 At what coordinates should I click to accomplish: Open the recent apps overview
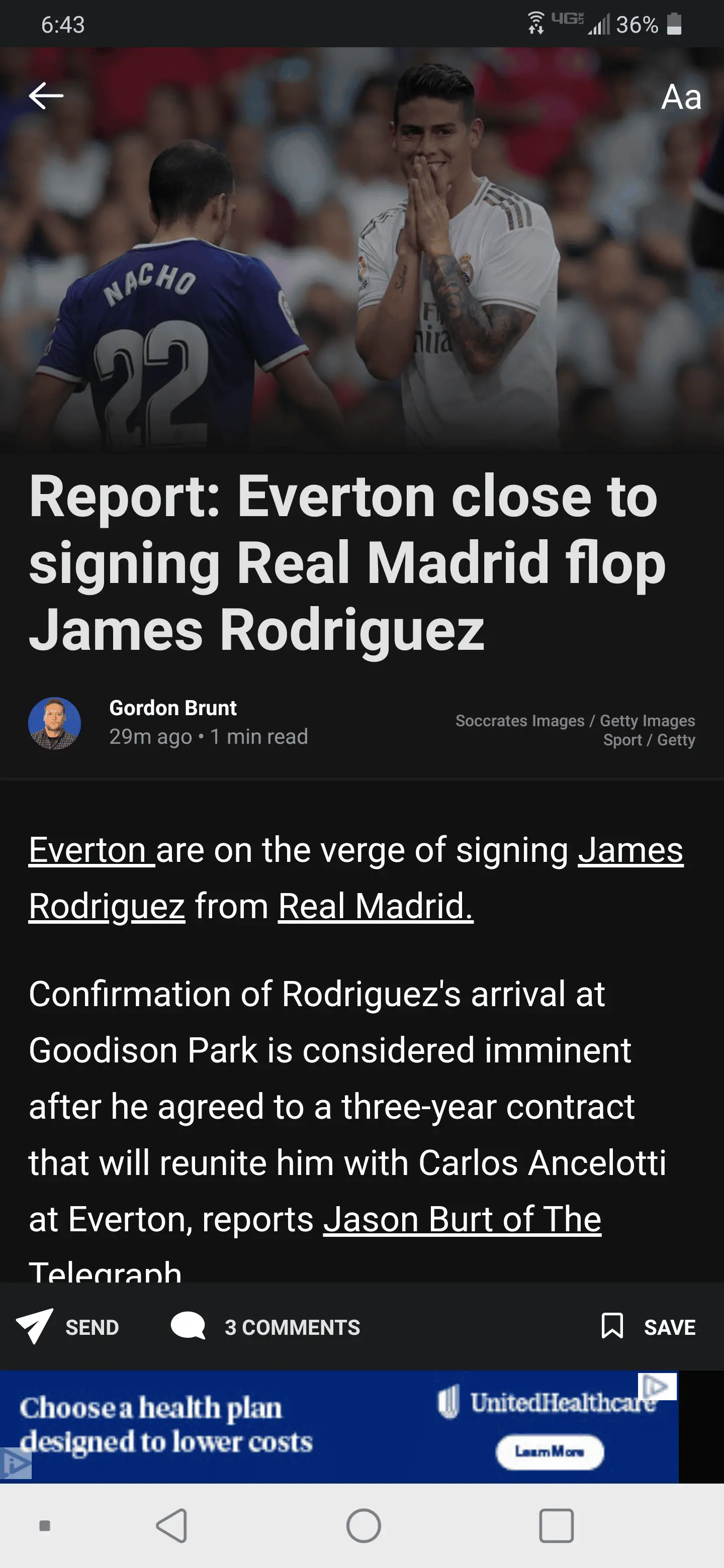click(556, 1526)
